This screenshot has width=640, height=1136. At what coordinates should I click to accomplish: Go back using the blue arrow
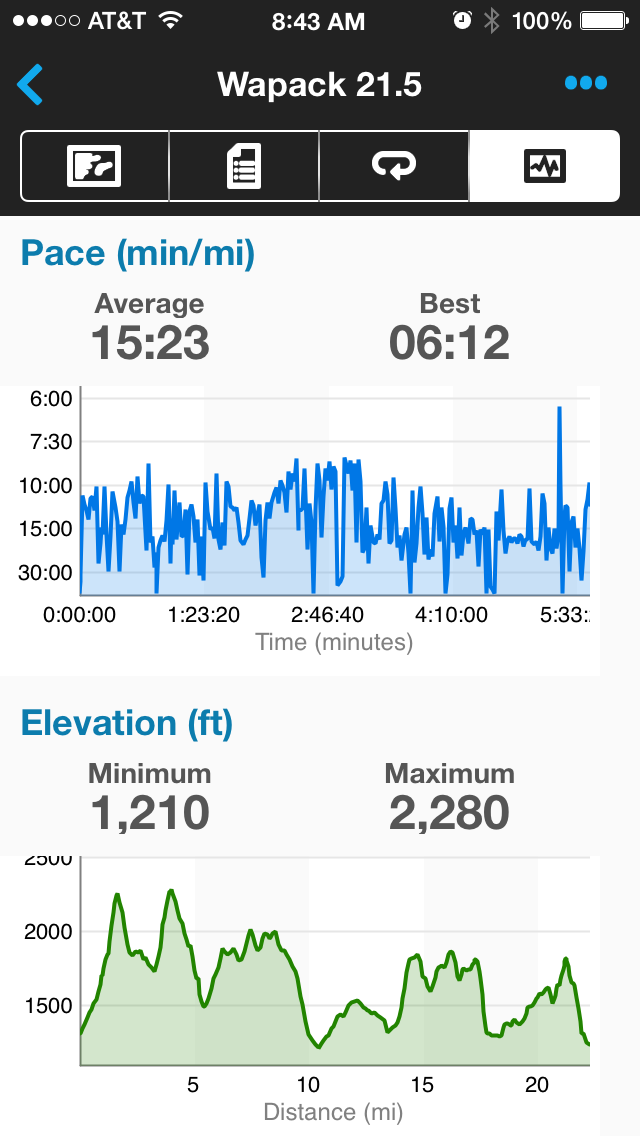[x=30, y=85]
